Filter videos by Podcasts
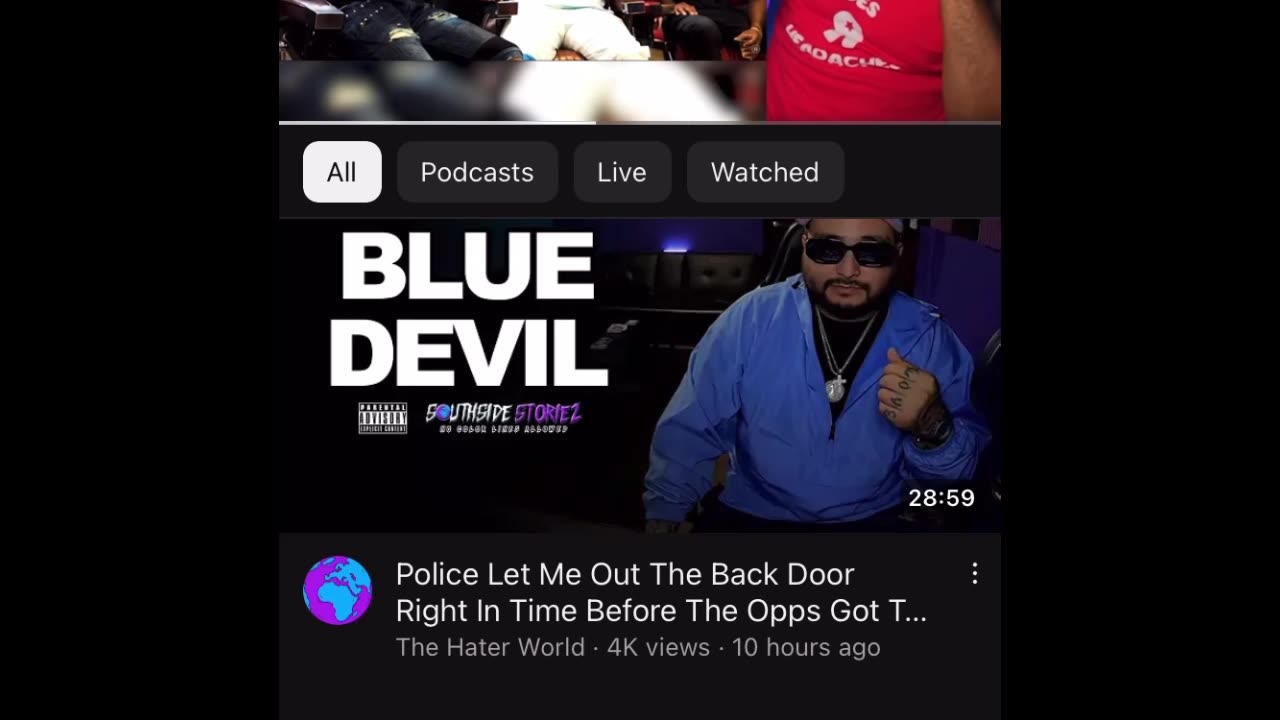This screenshot has height=720, width=1280. [x=477, y=172]
